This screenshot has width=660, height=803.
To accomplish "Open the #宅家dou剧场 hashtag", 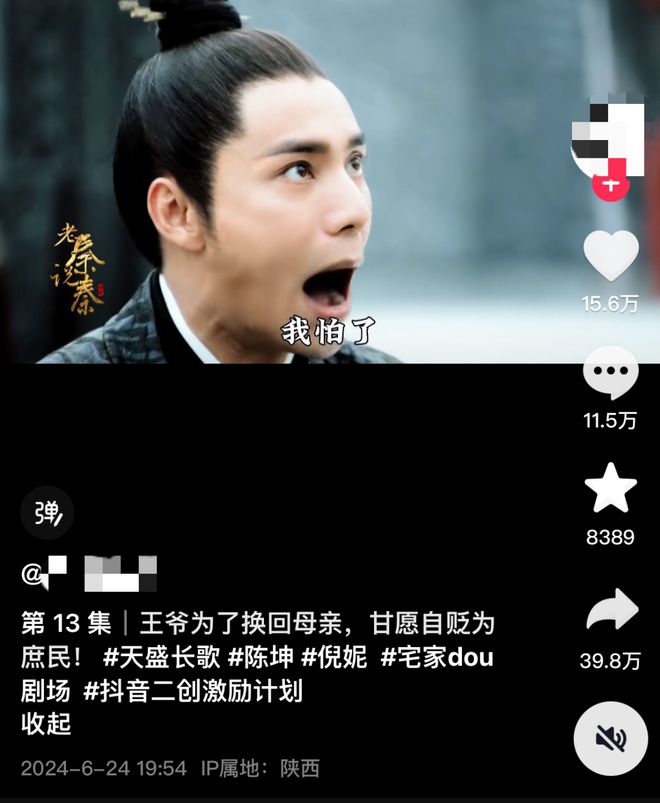I will click(436, 657).
